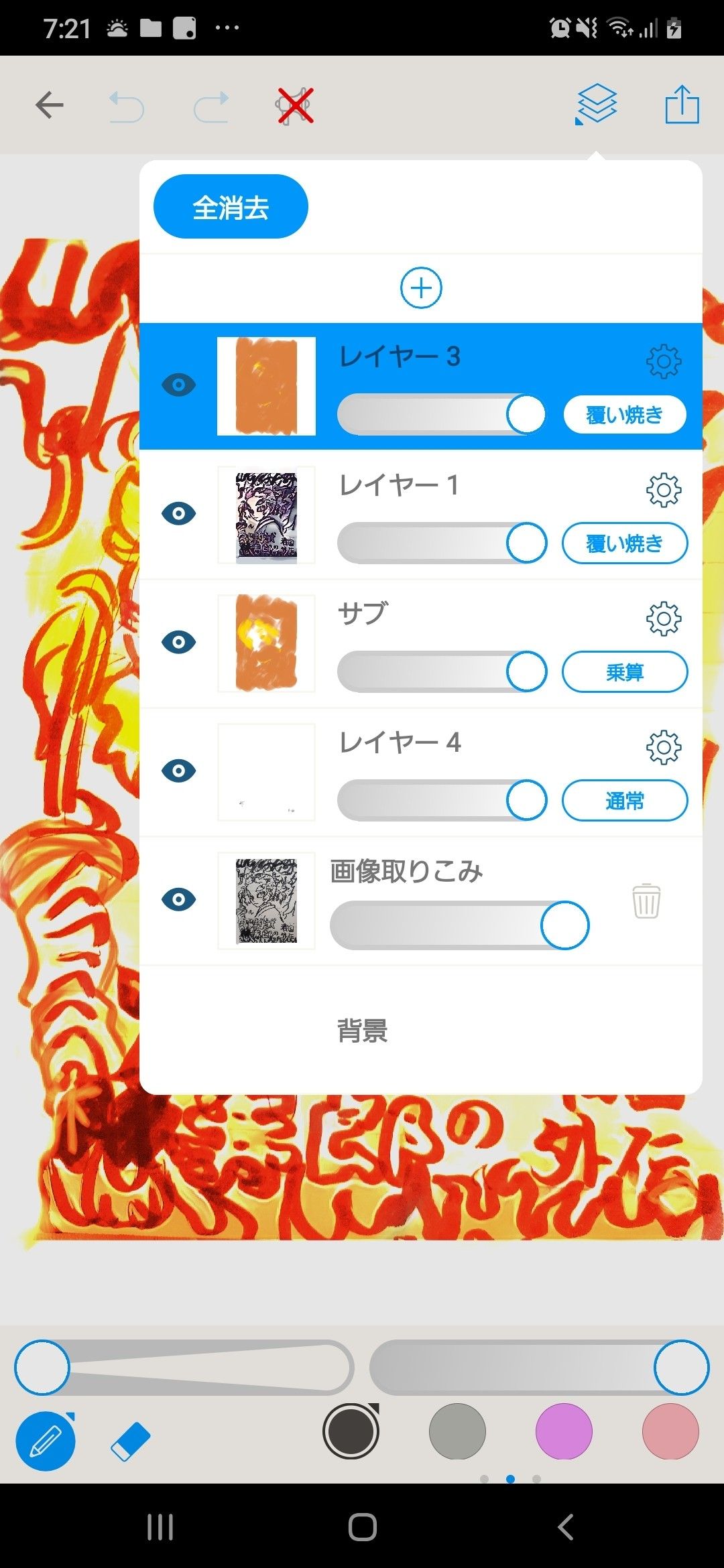Toggle visibility of the サブ layer
The image size is (724, 1568).
[179, 642]
